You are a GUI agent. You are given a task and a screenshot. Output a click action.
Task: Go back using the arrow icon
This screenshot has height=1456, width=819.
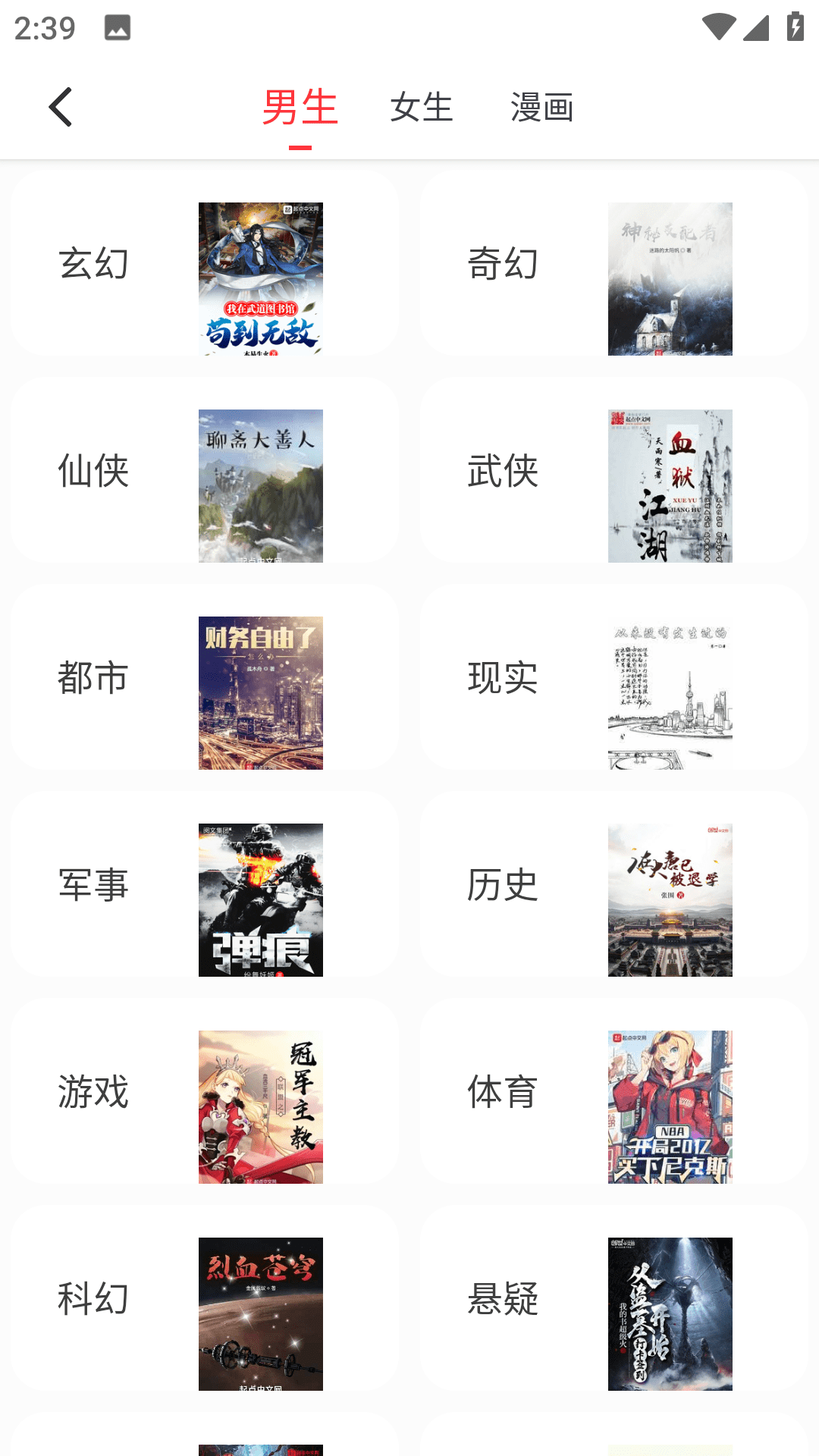[x=61, y=107]
